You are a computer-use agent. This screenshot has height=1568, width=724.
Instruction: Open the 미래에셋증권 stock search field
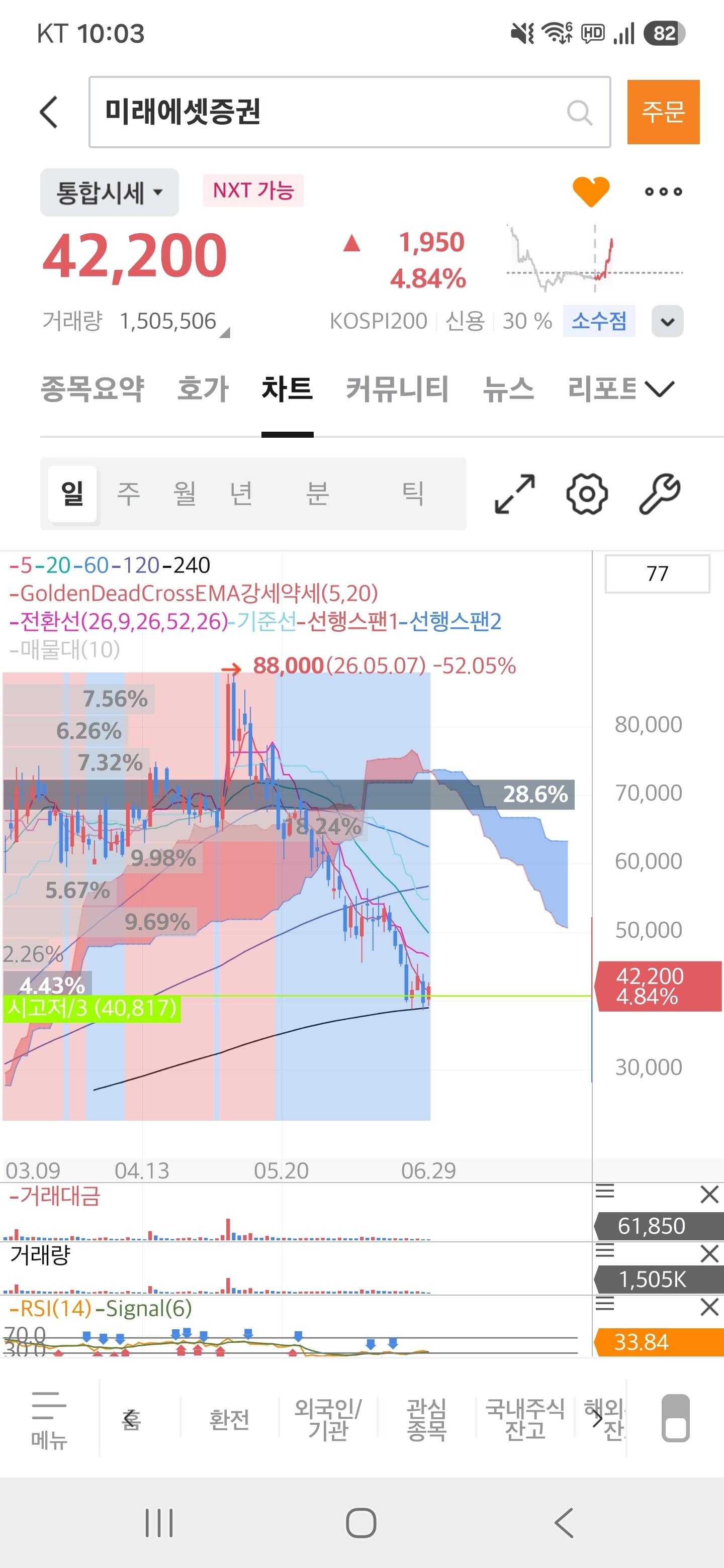(x=349, y=112)
